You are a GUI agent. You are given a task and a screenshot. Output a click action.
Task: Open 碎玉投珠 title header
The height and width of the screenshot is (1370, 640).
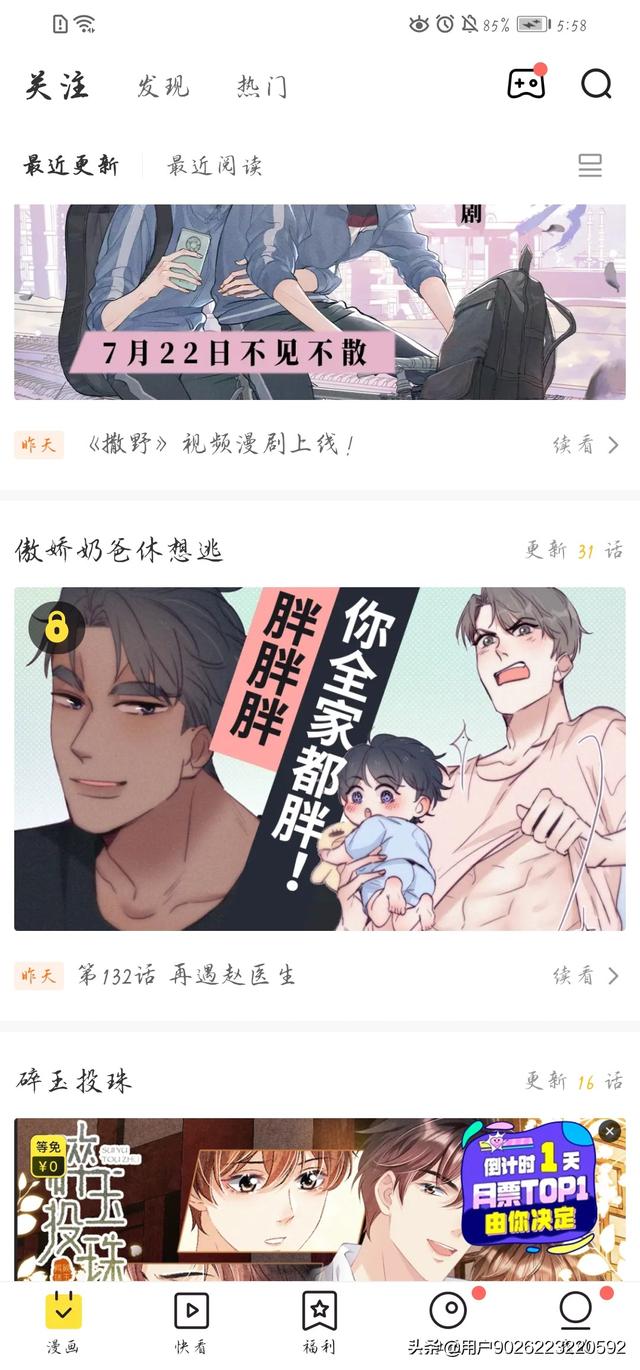tap(74, 1081)
